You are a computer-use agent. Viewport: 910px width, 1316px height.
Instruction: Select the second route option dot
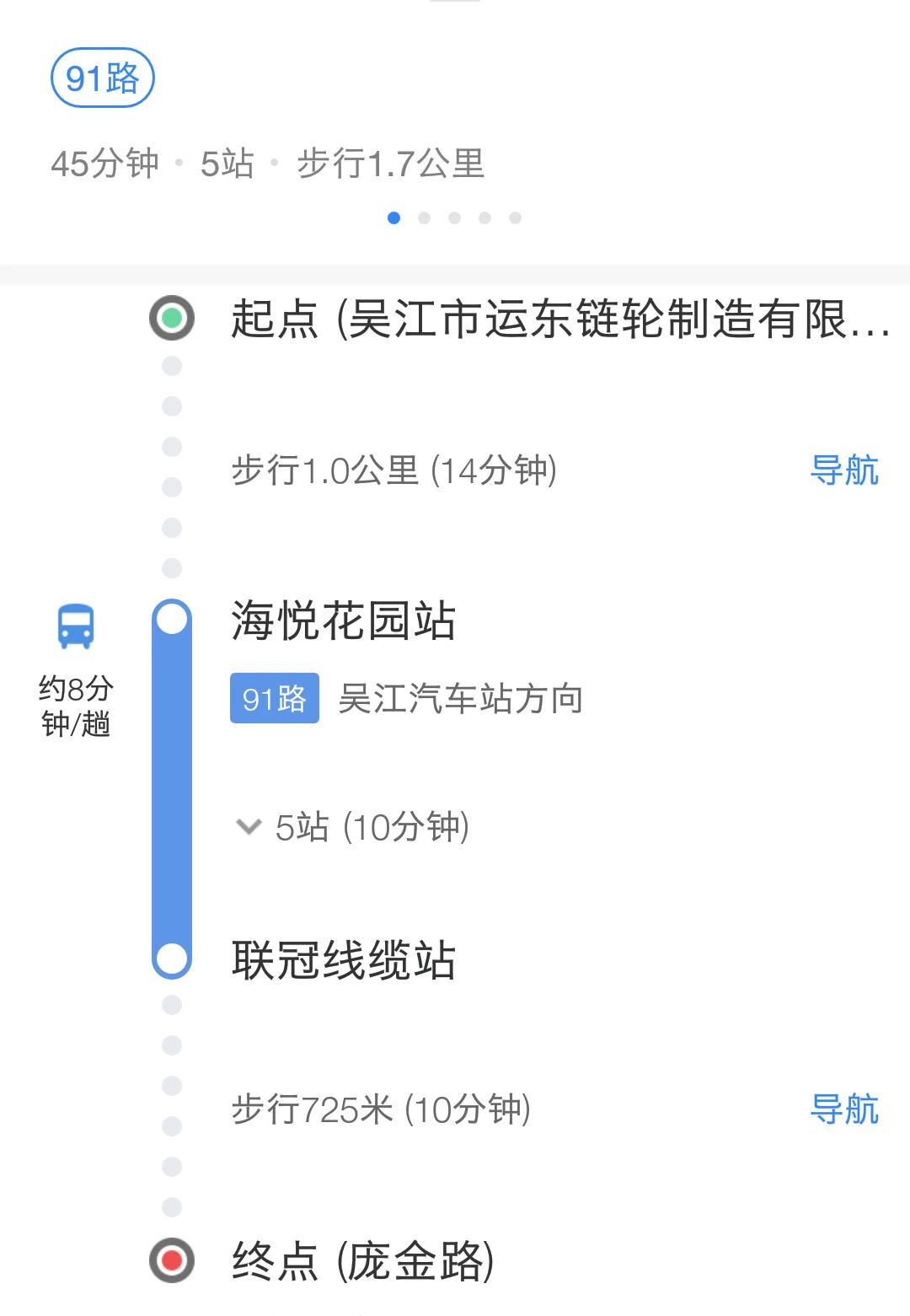coord(425,218)
